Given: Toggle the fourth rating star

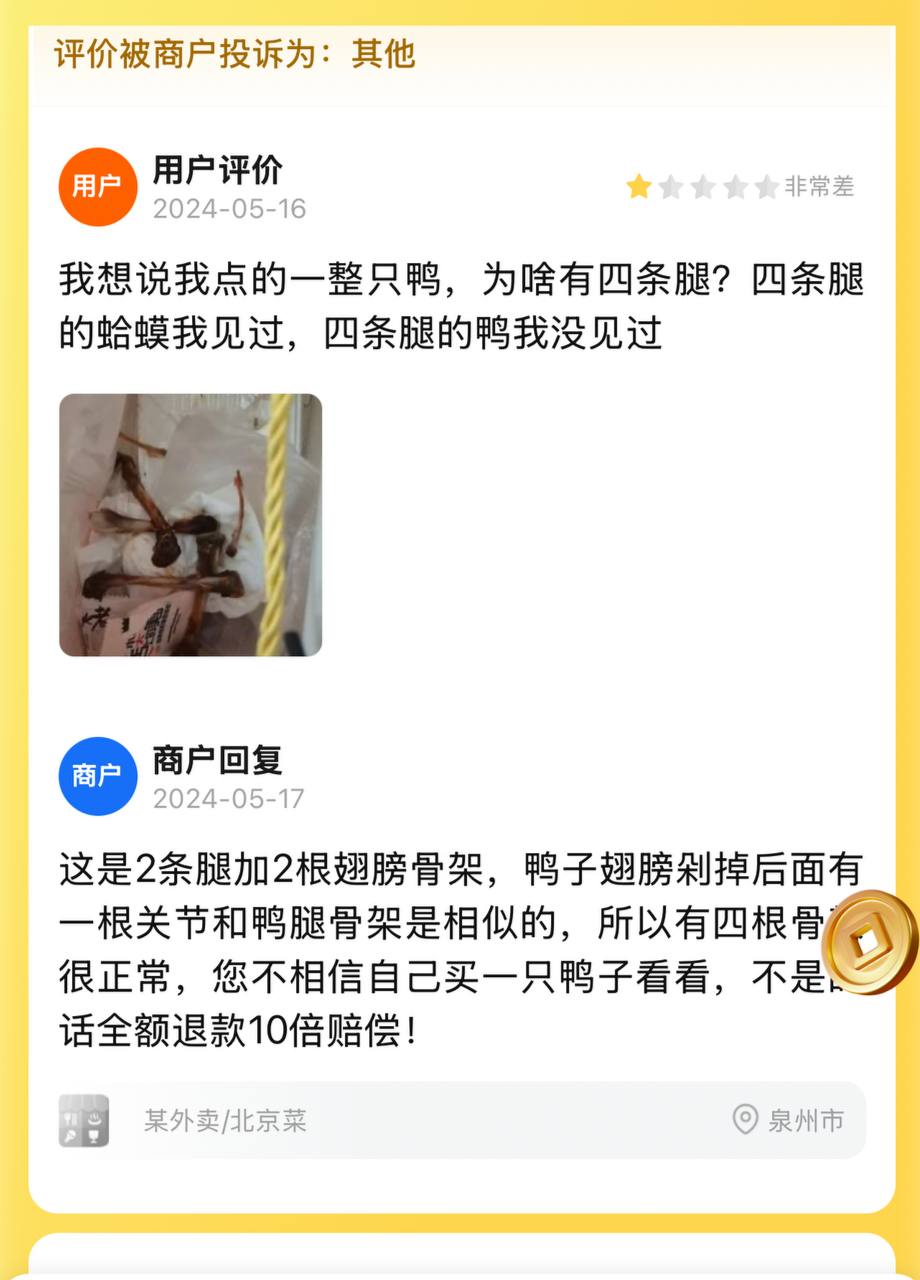Looking at the screenshot, I should click(738, 186).
